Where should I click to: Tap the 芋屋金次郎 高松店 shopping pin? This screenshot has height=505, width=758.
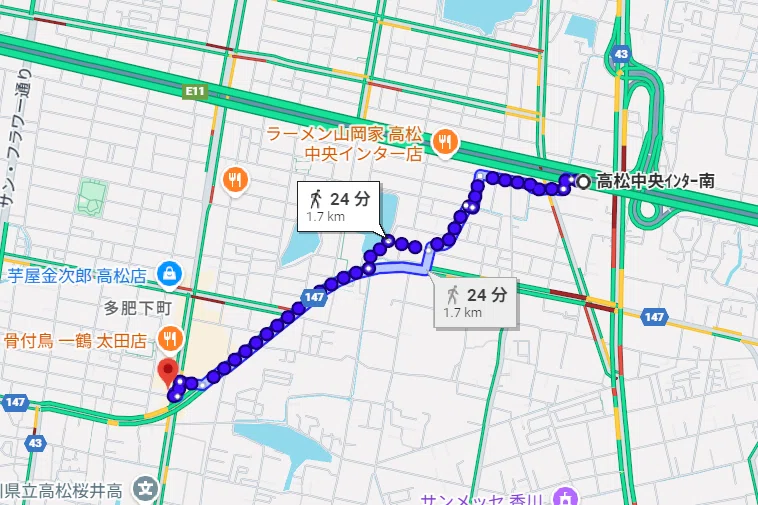pos(170,274)
